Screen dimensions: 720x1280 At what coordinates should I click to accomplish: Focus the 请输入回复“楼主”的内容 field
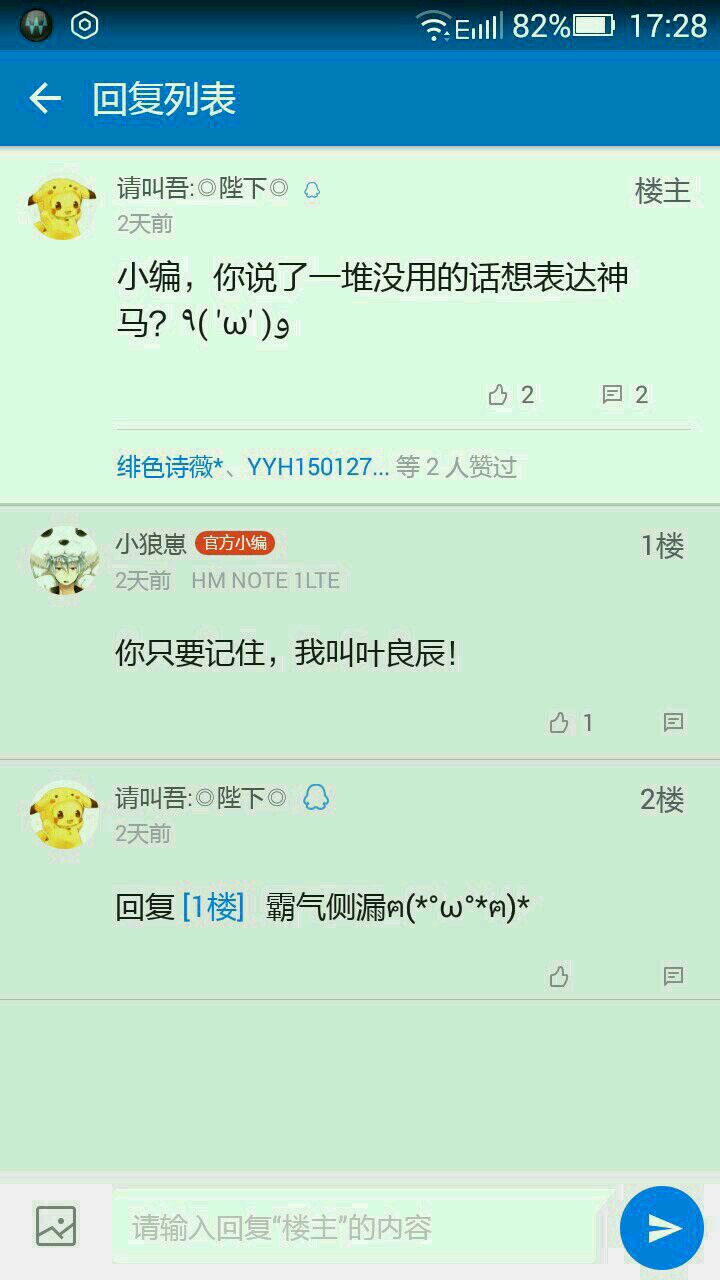point(360,1228)
